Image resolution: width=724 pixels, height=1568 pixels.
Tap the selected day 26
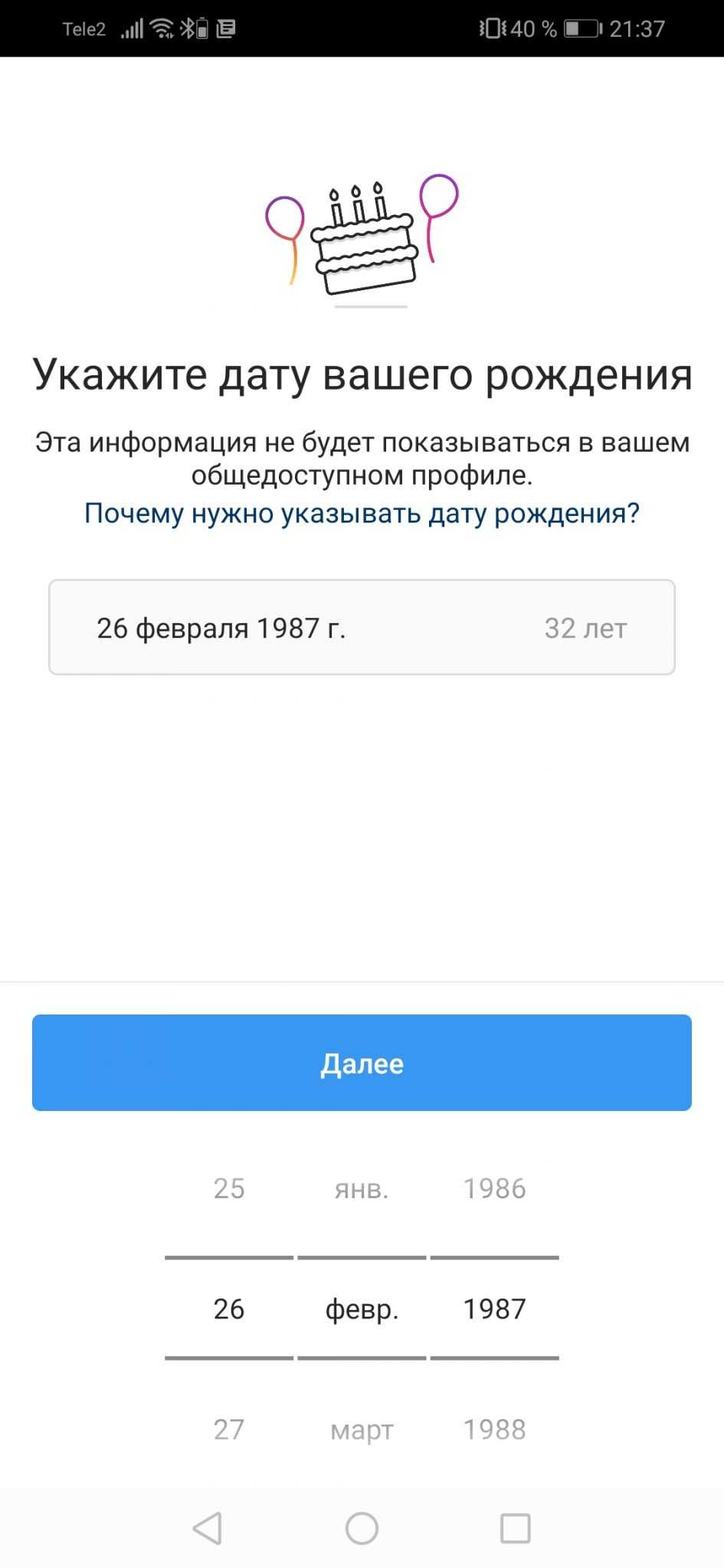[228, 1309]
